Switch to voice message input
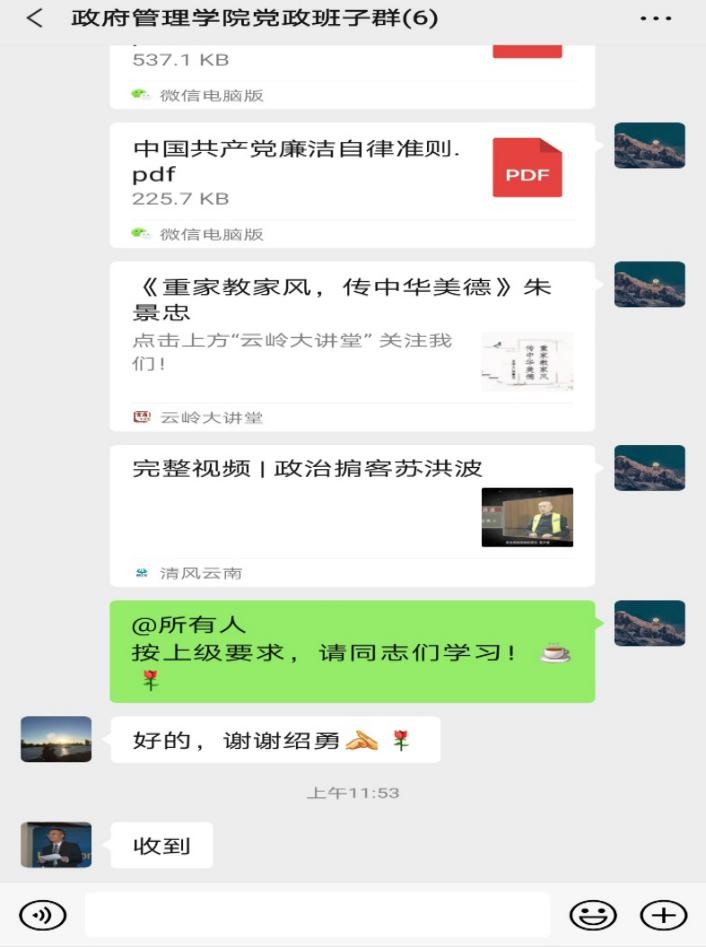 pyautogui.click(x=42, y=914)
